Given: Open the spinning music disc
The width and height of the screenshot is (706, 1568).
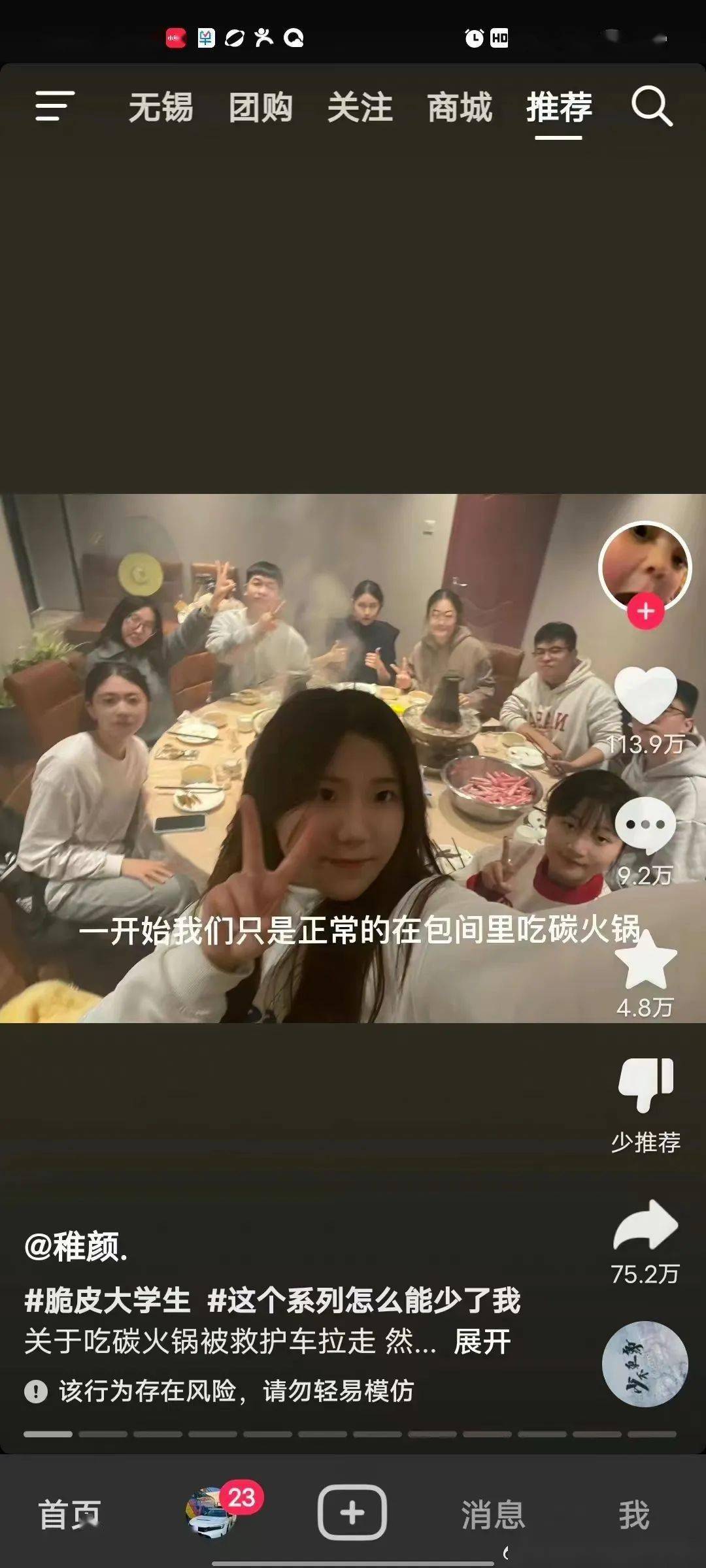Looking at the screenshot, I should pos(645,1364).
